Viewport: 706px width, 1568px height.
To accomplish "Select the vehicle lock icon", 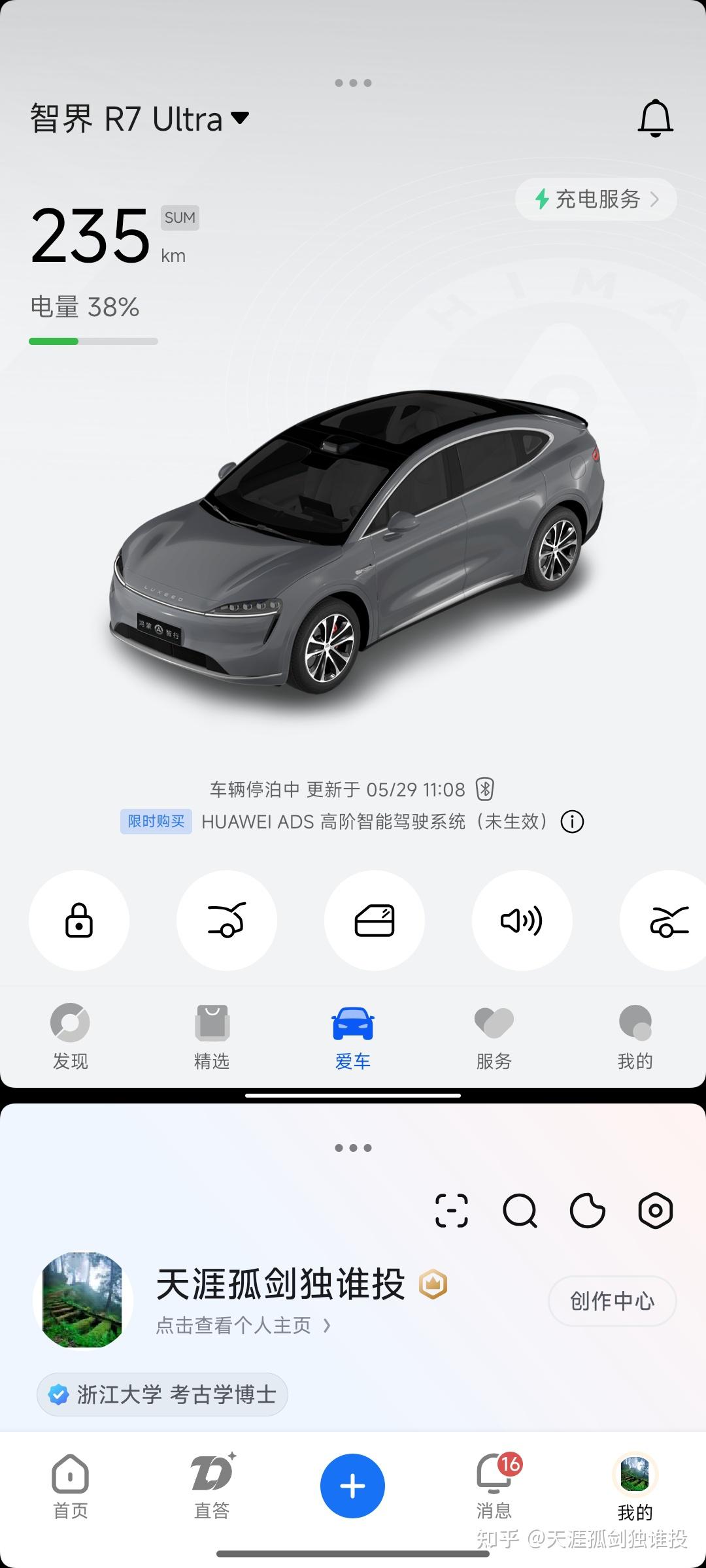I will 78,921.
